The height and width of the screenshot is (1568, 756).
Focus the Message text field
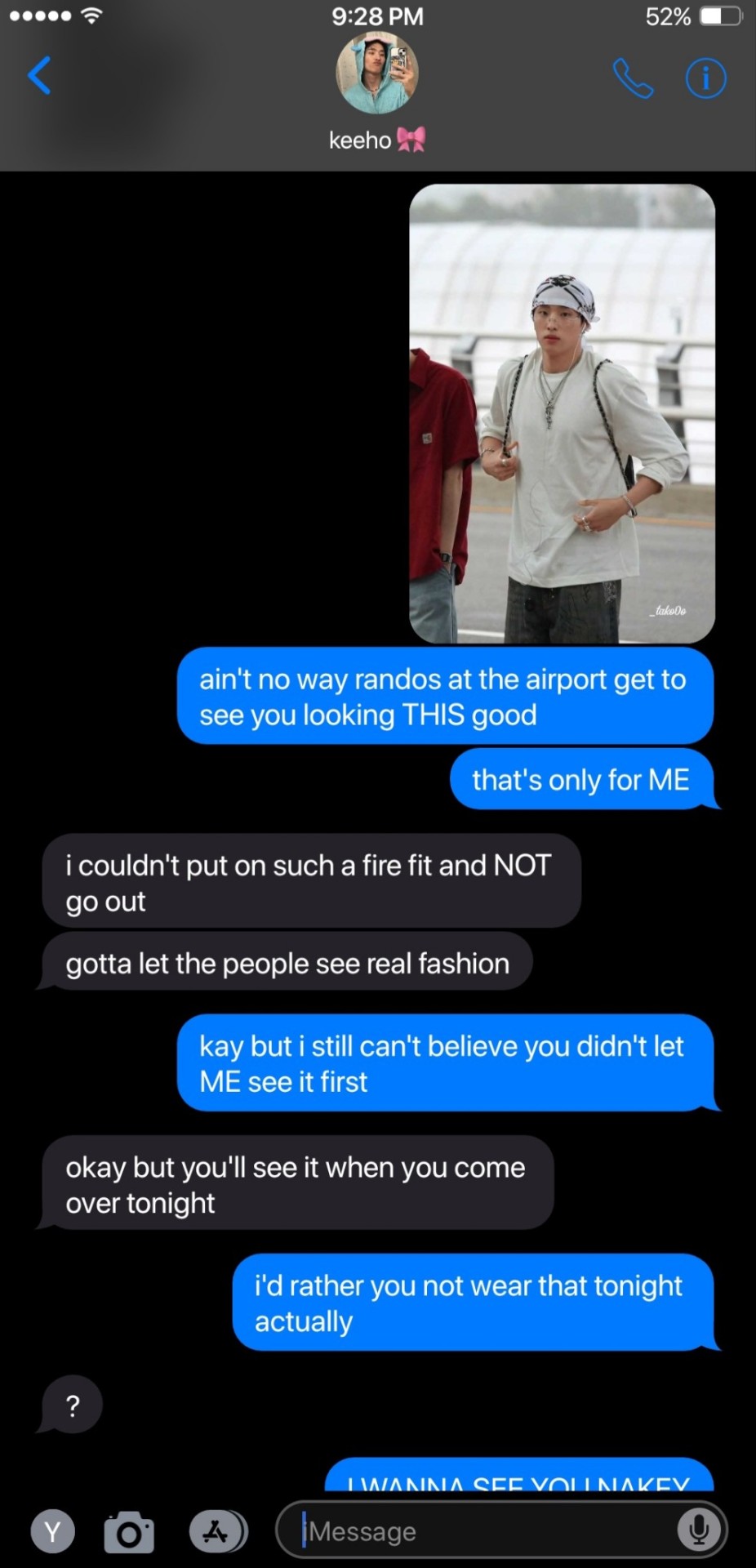pos(482,1531)
